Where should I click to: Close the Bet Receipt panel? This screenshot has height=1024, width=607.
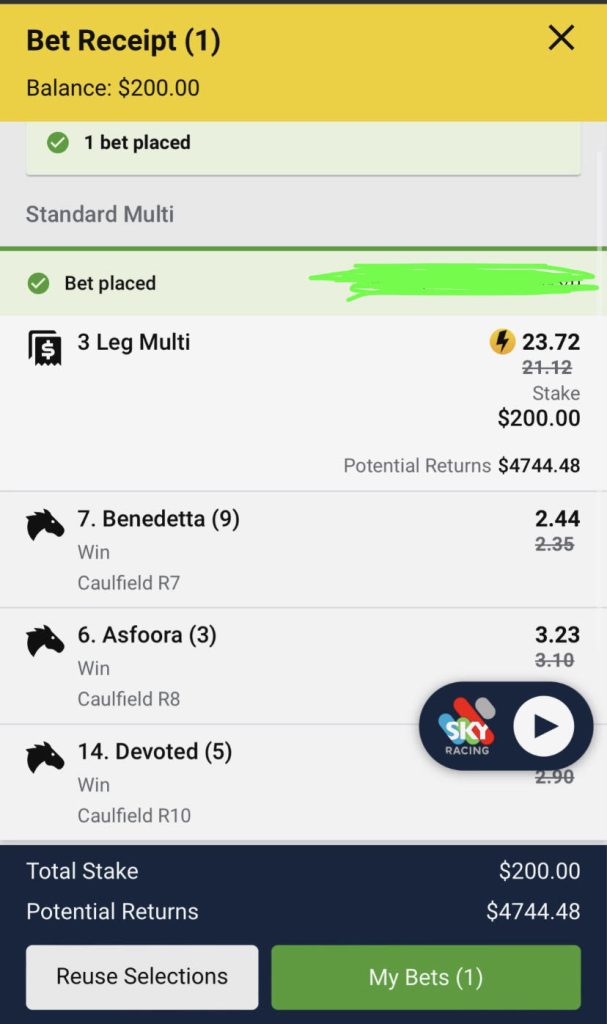(x=561, y=39)
